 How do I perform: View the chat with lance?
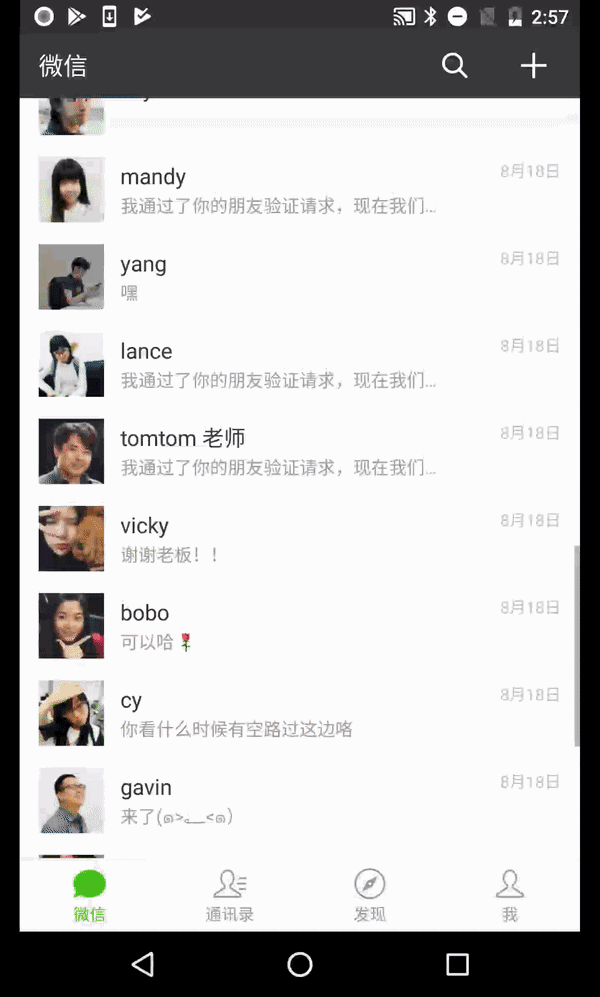tap(300, 364)
